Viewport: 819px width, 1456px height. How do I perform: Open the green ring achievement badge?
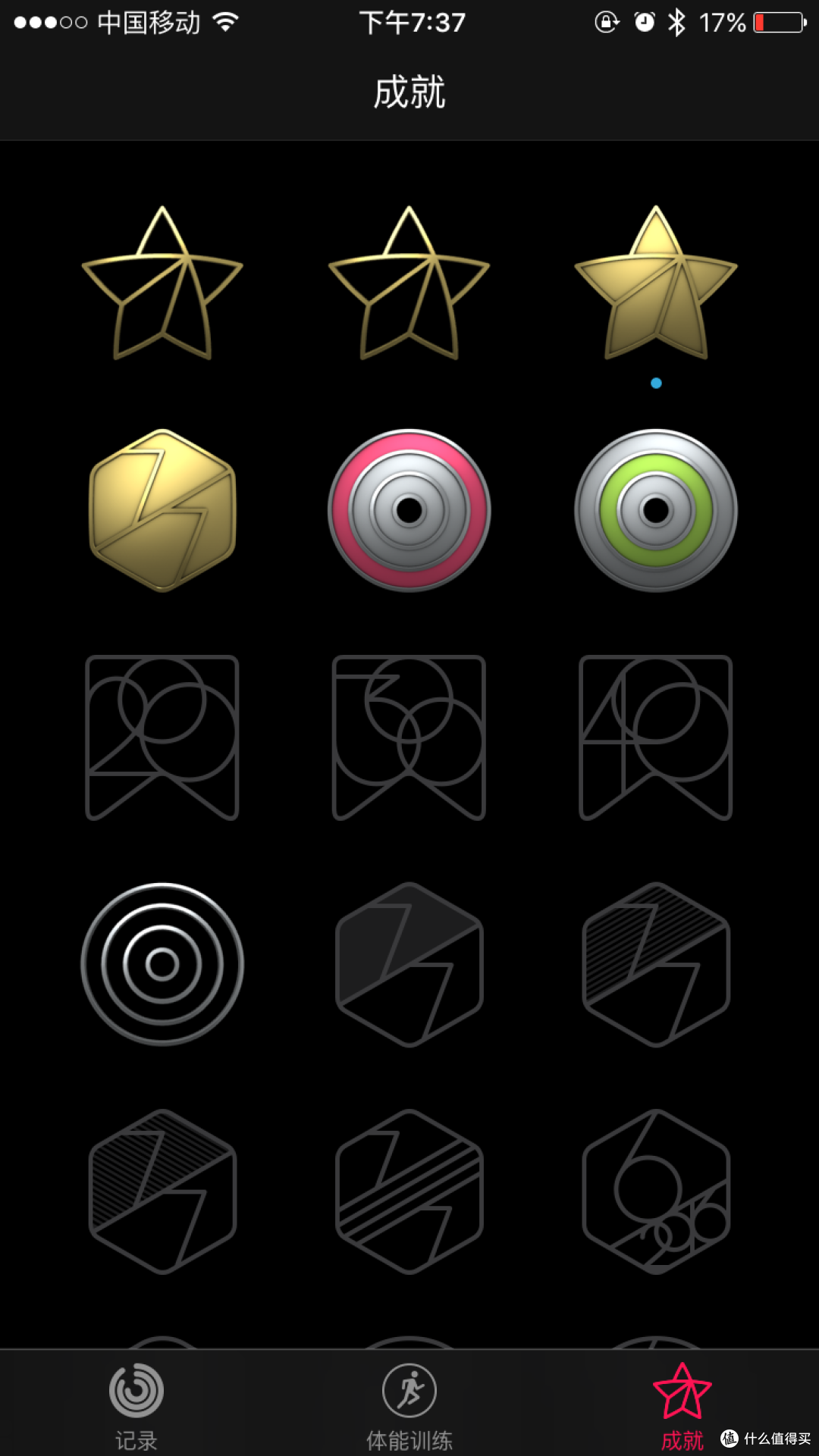[656, 510]
